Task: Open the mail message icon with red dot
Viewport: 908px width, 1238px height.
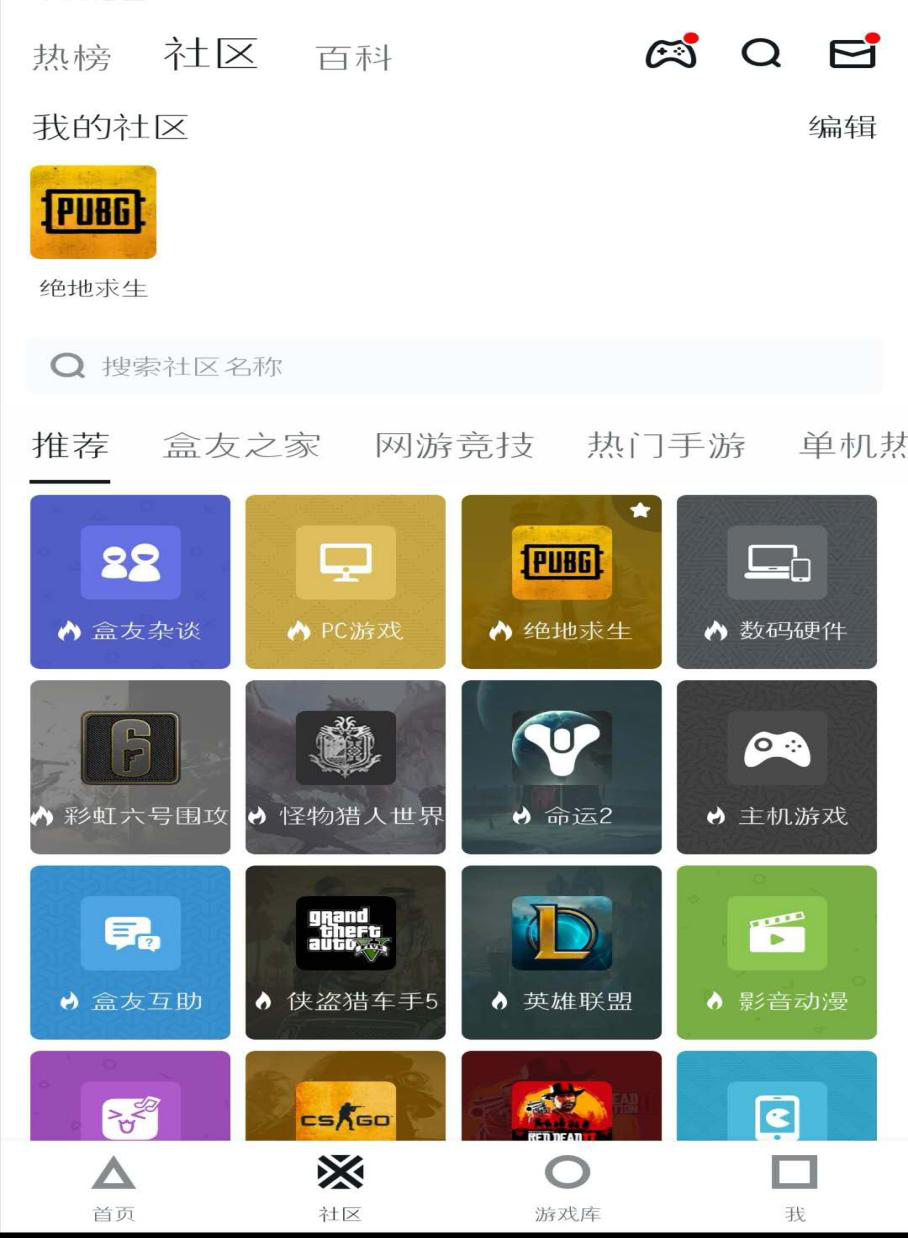Action: click(x=851, y=56)
